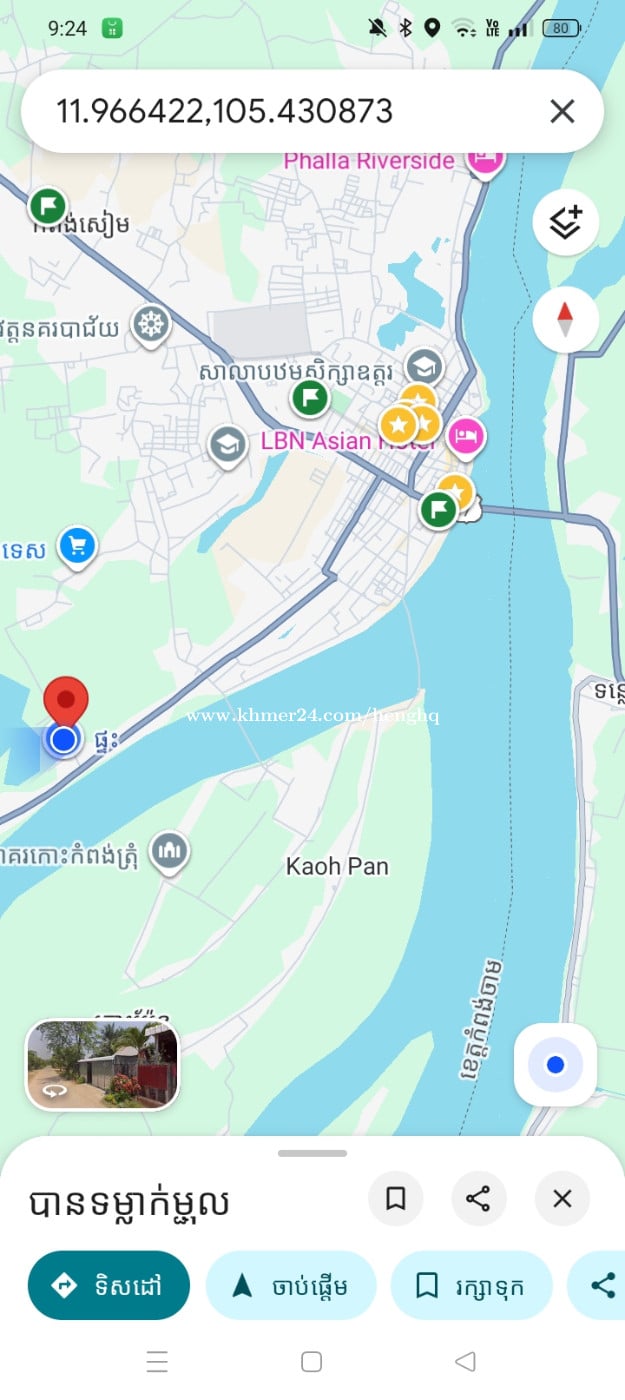Open the map layers selector
The width and height of the screenshot is (625, 1400).
[565, 222]
